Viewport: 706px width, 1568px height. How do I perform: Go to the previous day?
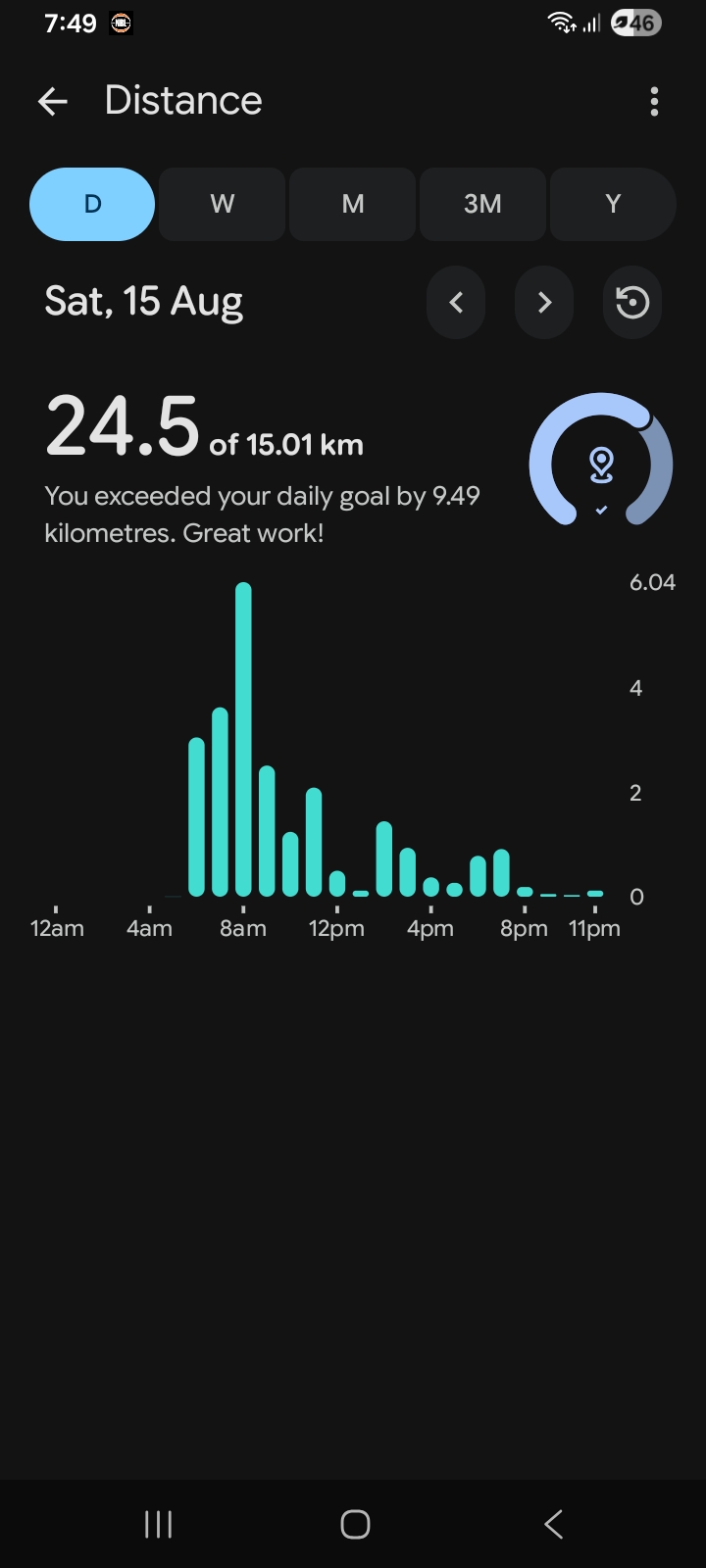pyautogui.click(x=456, y=303)
